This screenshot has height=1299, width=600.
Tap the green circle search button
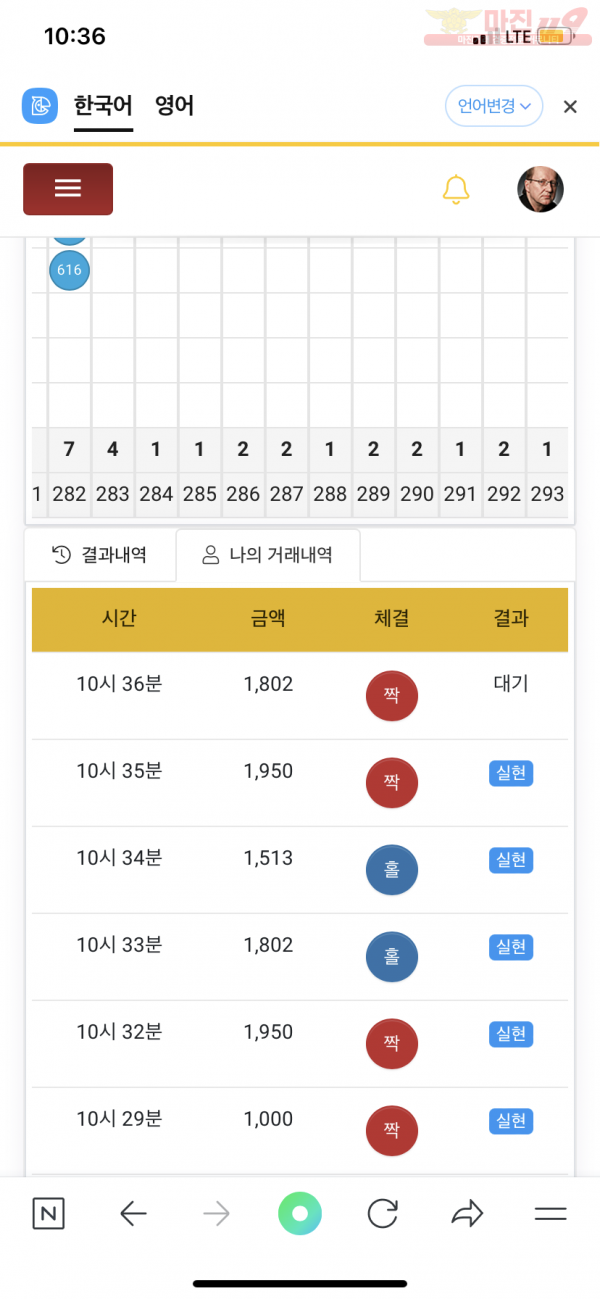300,1214
